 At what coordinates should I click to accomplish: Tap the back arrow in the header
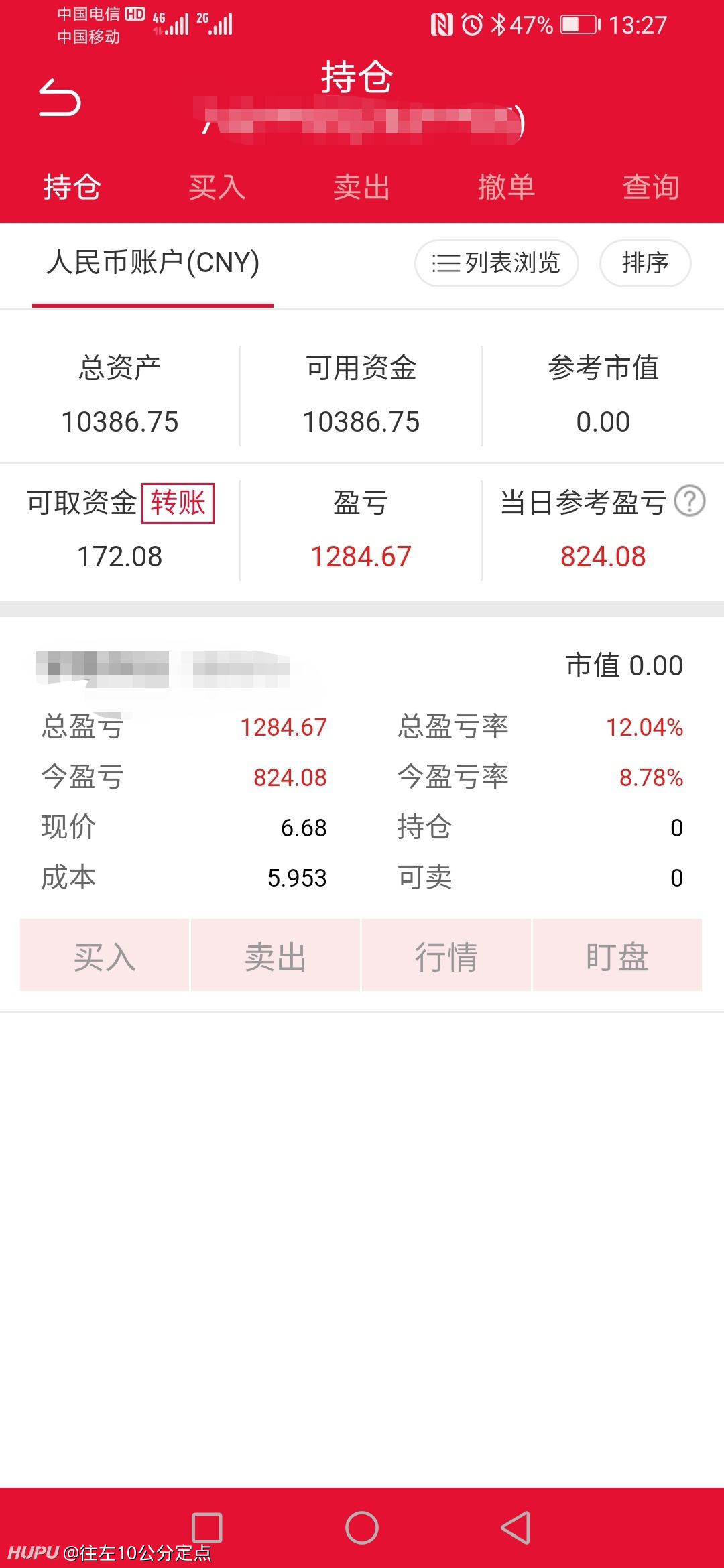(x=60, y=98)
